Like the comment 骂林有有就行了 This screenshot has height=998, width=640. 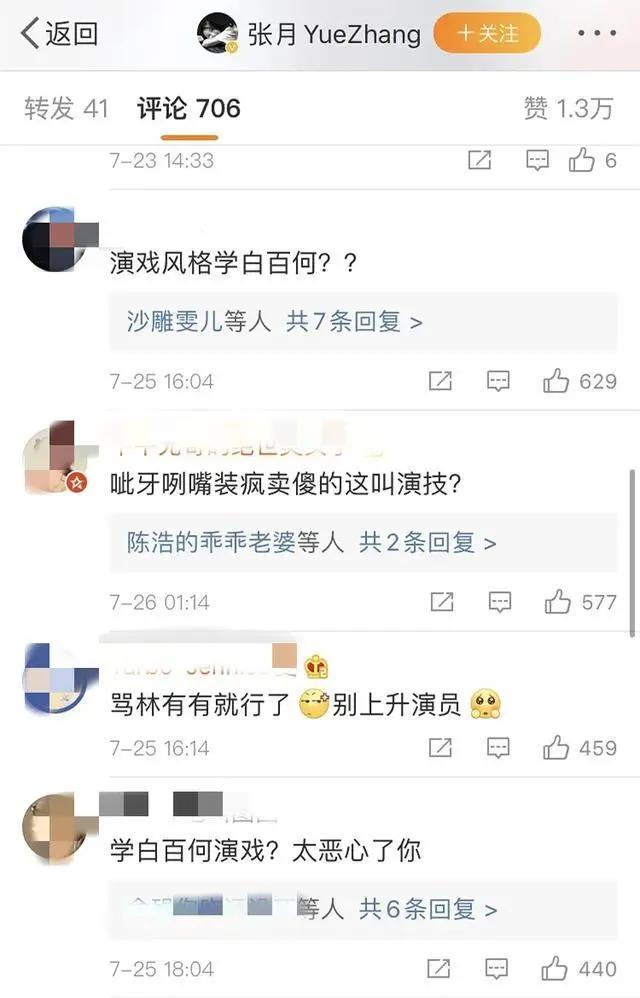click(x=557, y=748)
